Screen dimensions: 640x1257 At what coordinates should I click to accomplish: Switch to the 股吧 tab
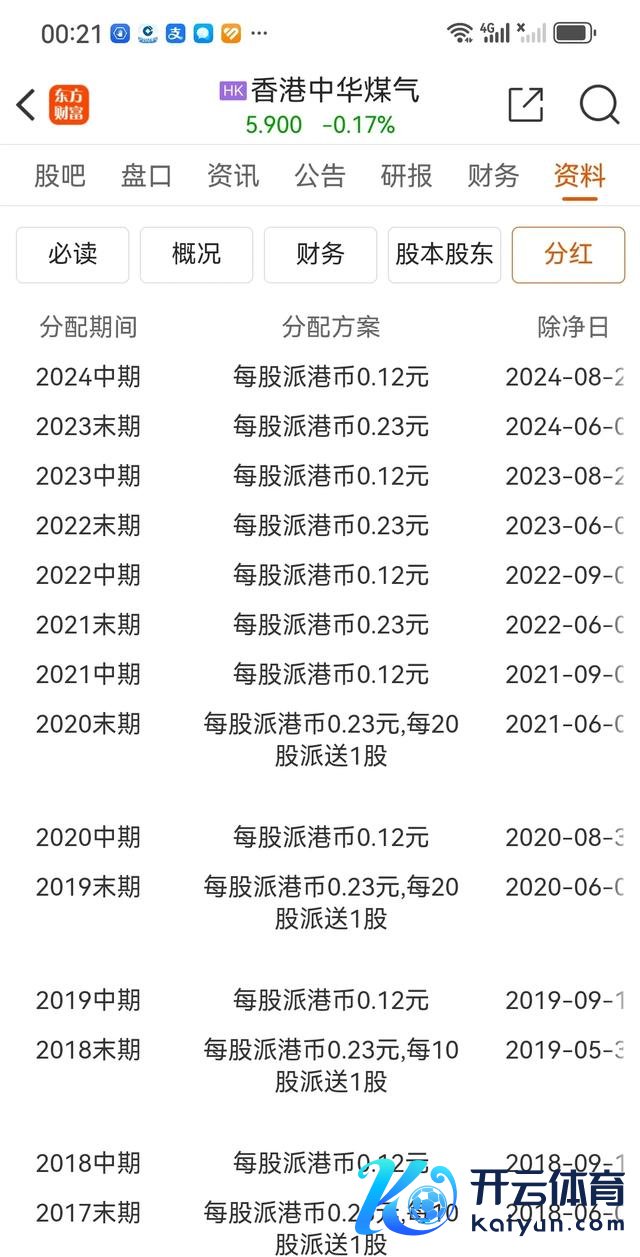60,177
